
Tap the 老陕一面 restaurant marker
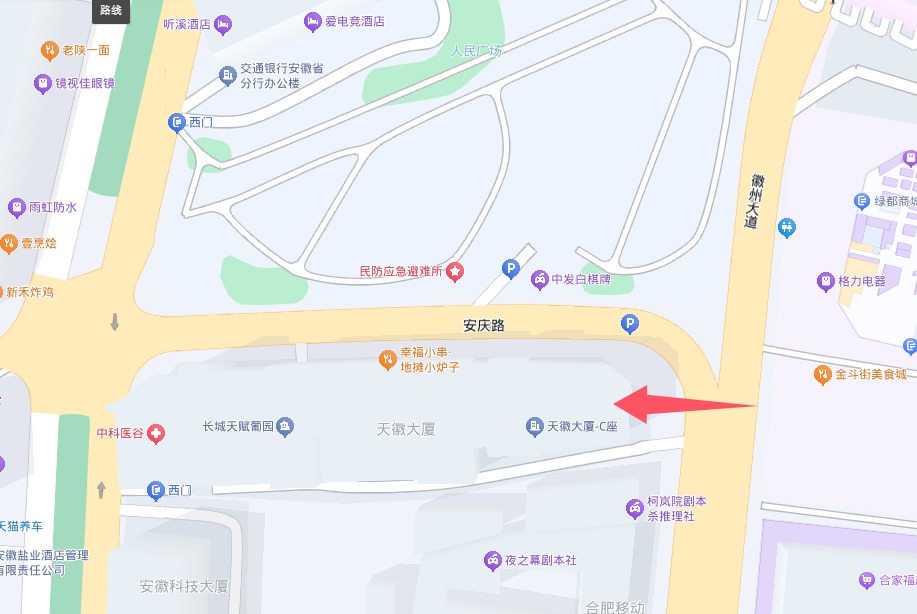click(x=48, y=50)
